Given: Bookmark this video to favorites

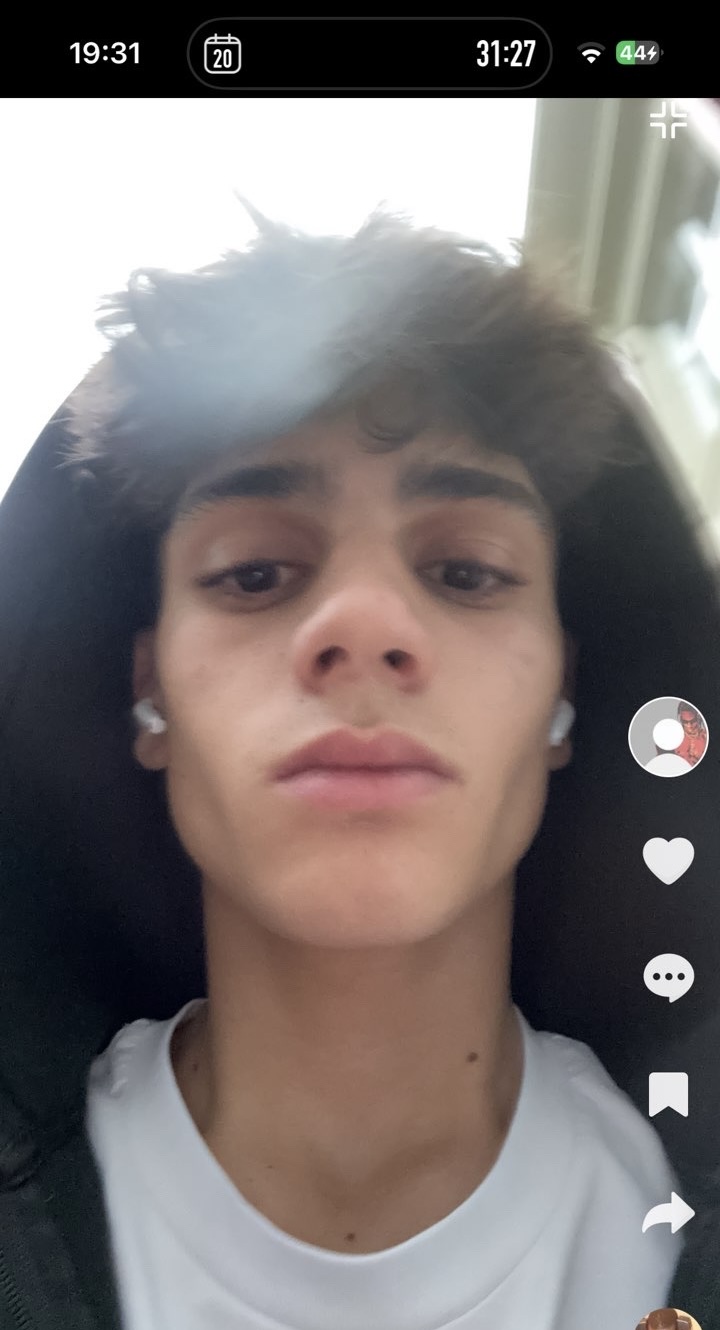Looking at the screenshot, I should pos(668,1095).
